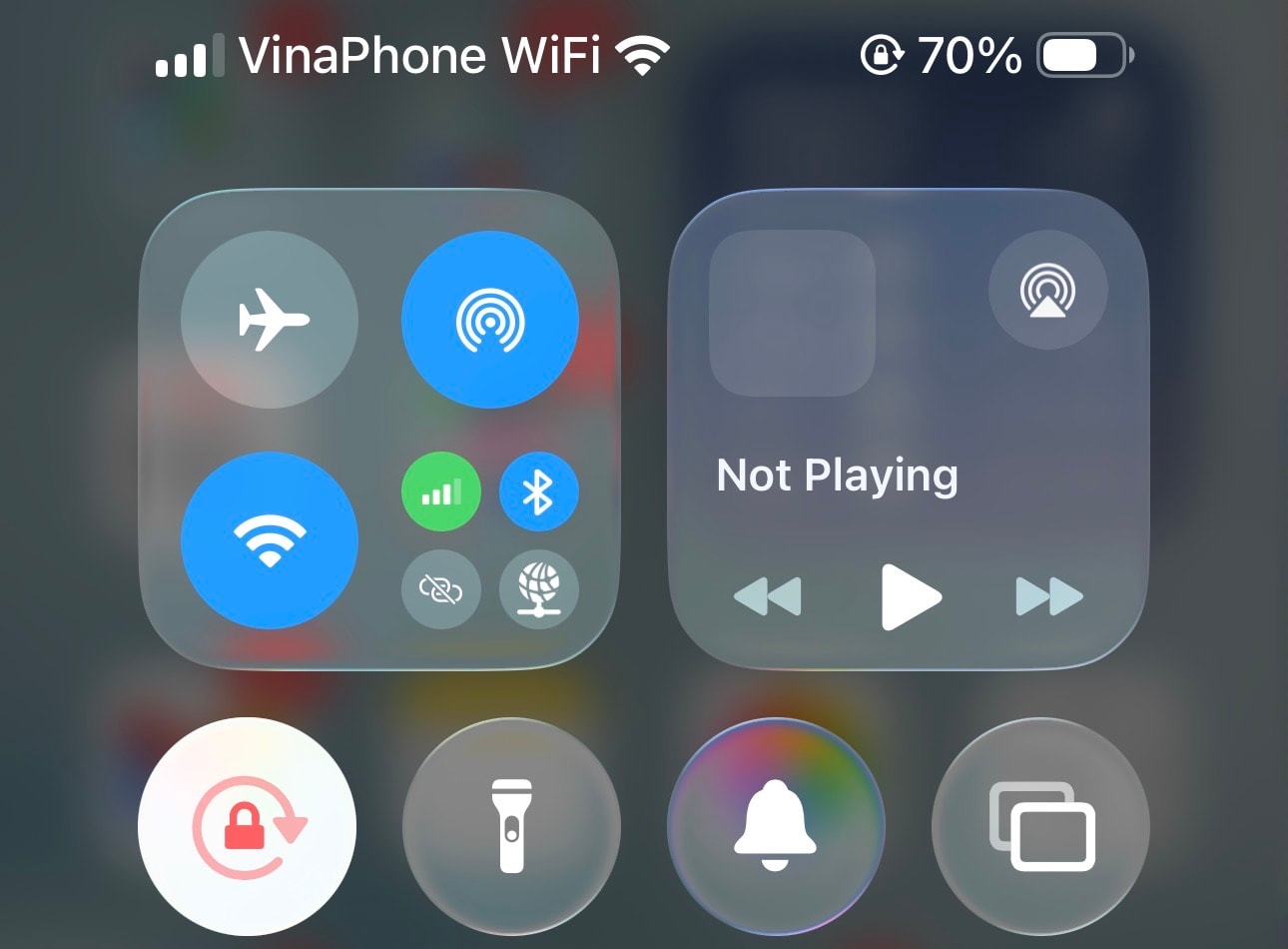Switch off Bluetooth

[538, 491]
